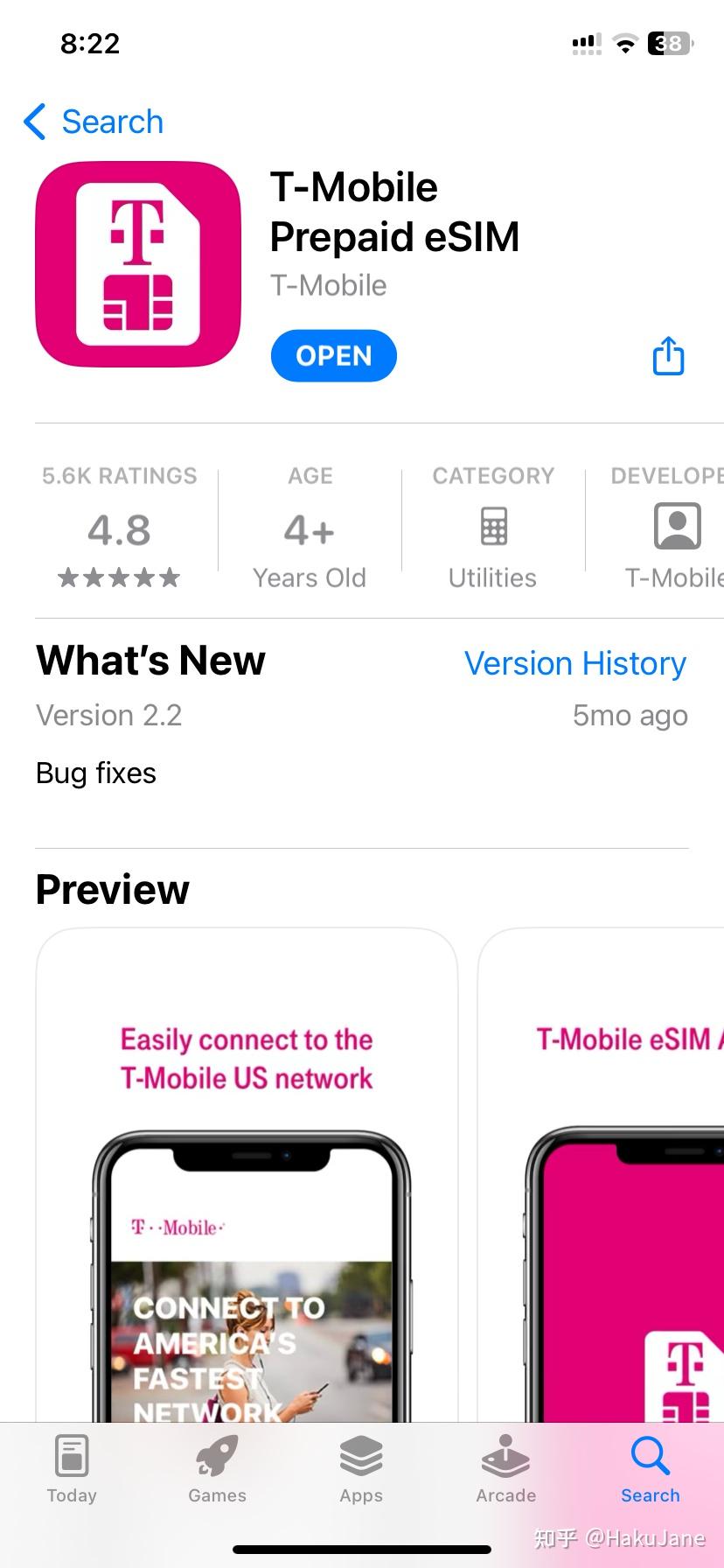
Task: Switch to the Games tab
Action: pos(217,1470)
